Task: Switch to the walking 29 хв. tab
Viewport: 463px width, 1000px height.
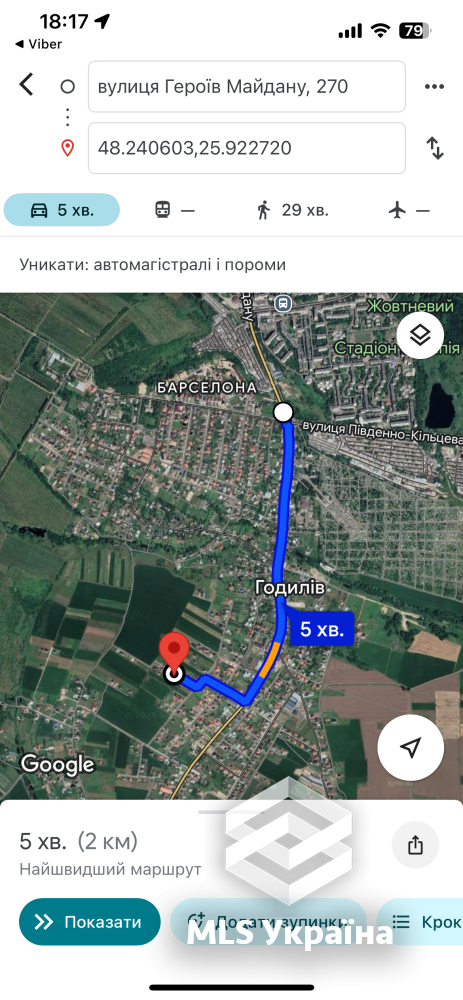Action: pos(293,210)
